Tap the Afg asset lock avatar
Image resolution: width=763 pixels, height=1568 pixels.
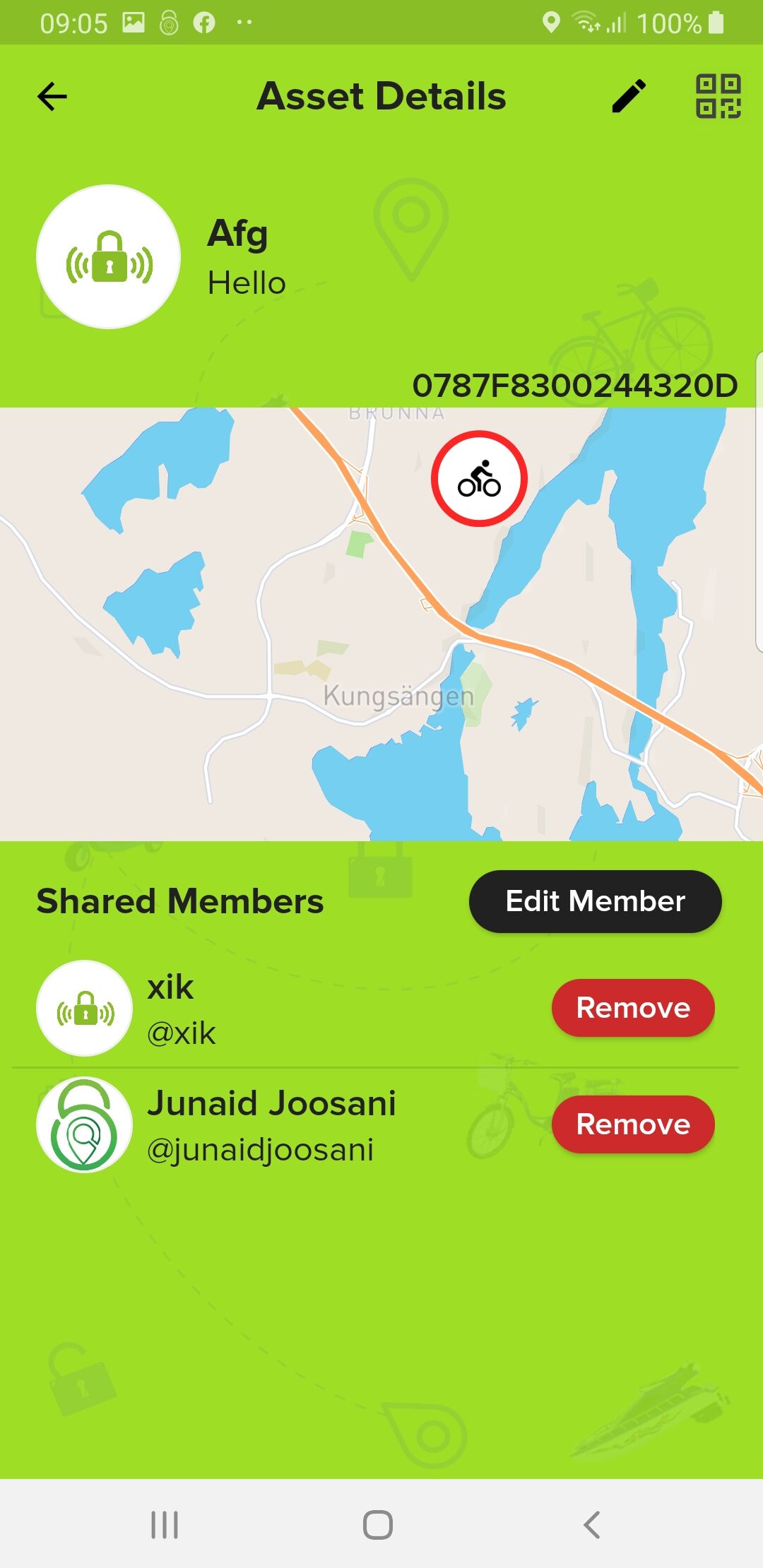click(x=108, y=256)
